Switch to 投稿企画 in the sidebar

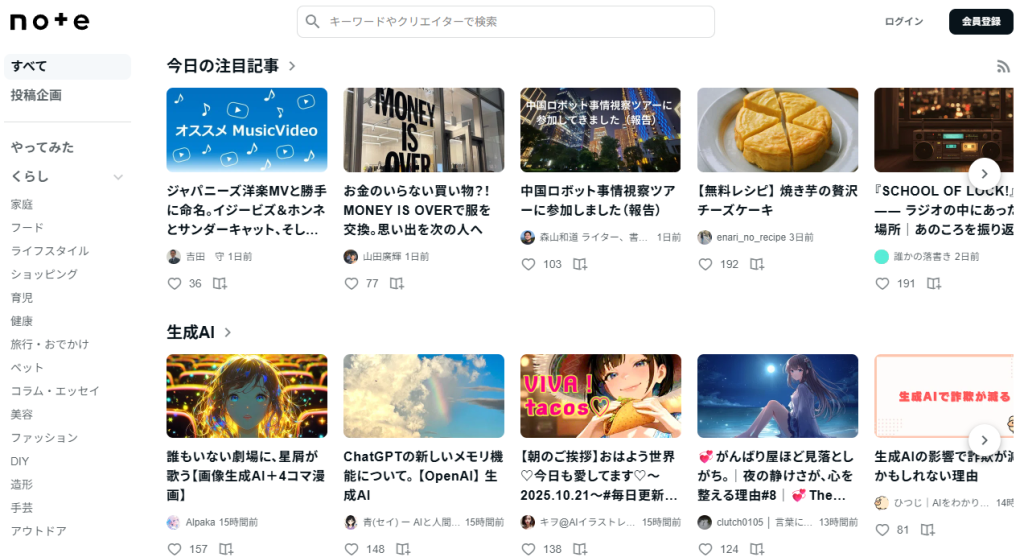coord(36,95)
